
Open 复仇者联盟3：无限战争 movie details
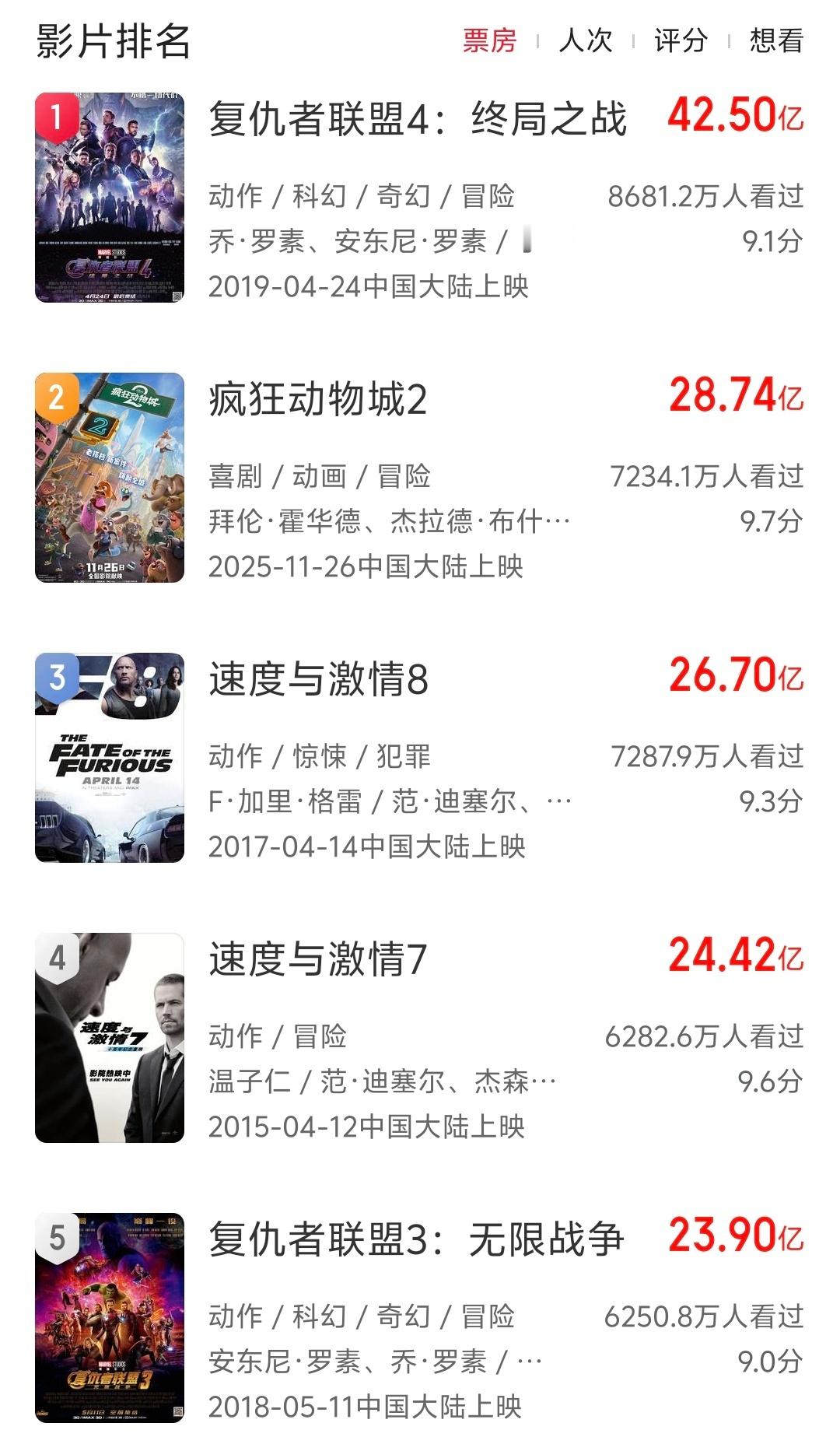416,1240
